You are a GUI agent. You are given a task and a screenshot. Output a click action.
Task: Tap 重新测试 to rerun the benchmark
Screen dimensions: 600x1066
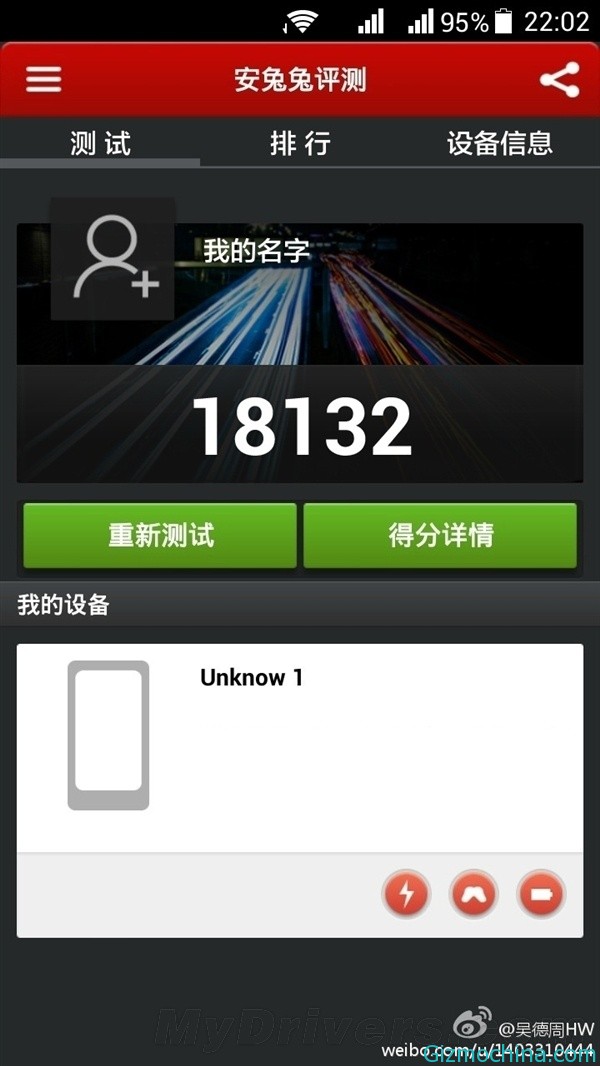[x=160, y=536]
